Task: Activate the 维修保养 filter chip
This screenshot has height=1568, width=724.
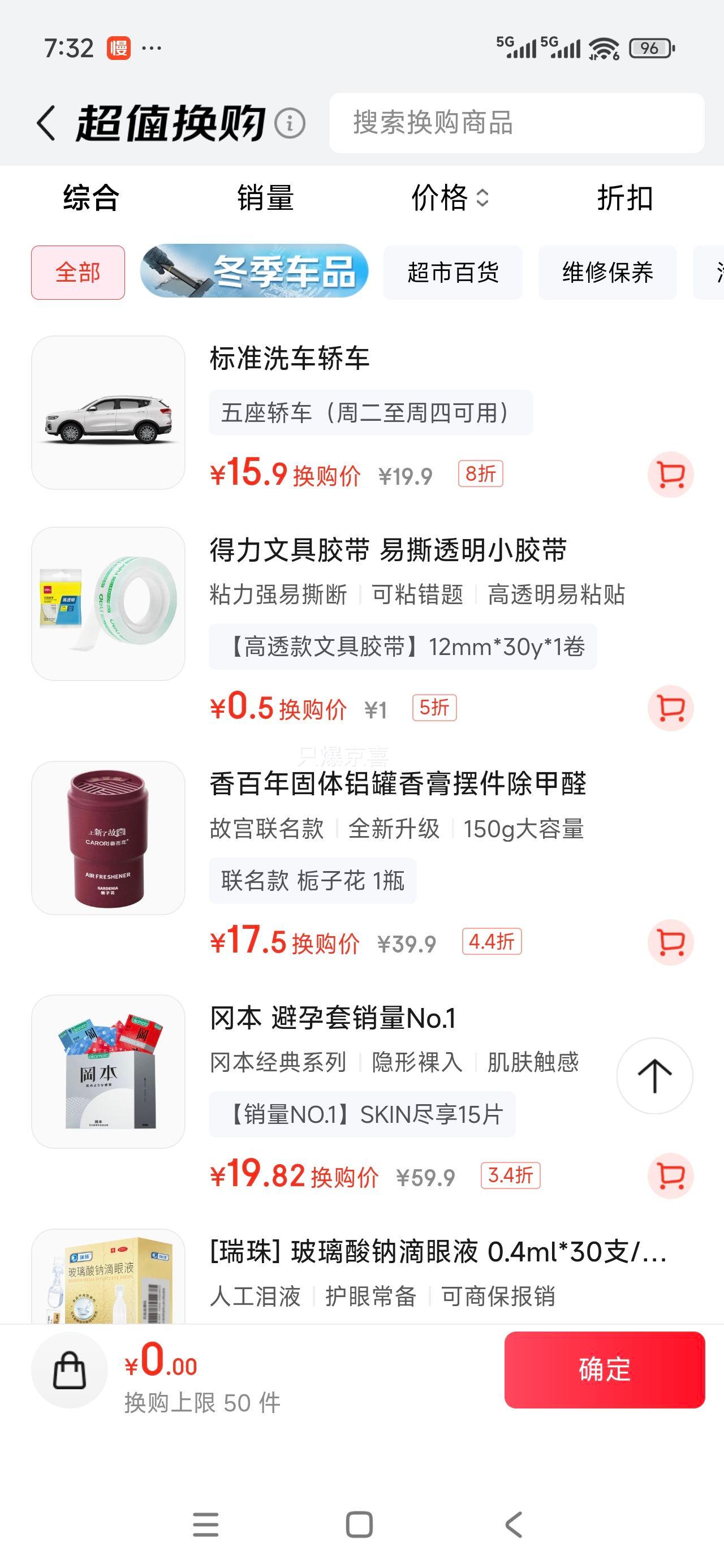Action: tap(607, 273)
